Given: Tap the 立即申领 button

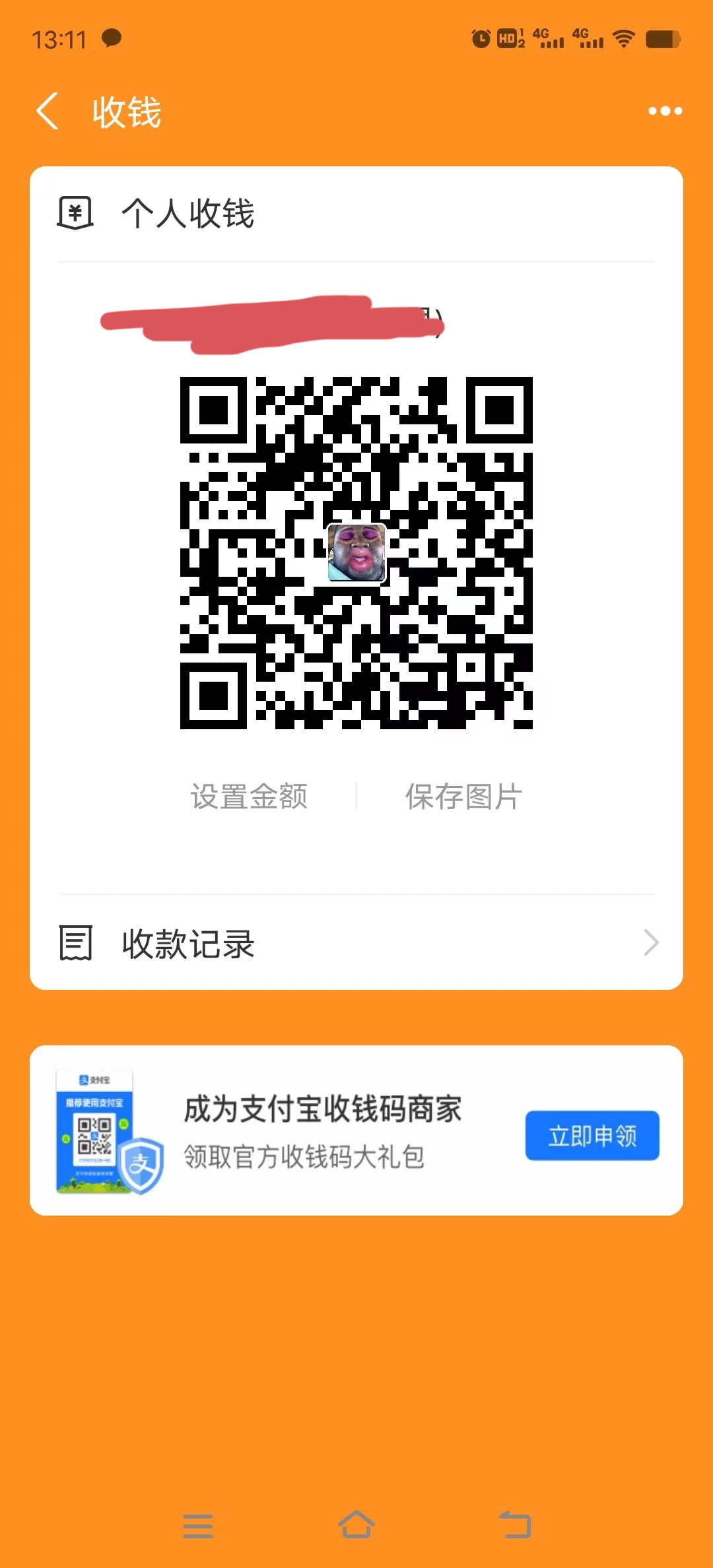Looking at the screenshot, I should tap(592, 1136).
